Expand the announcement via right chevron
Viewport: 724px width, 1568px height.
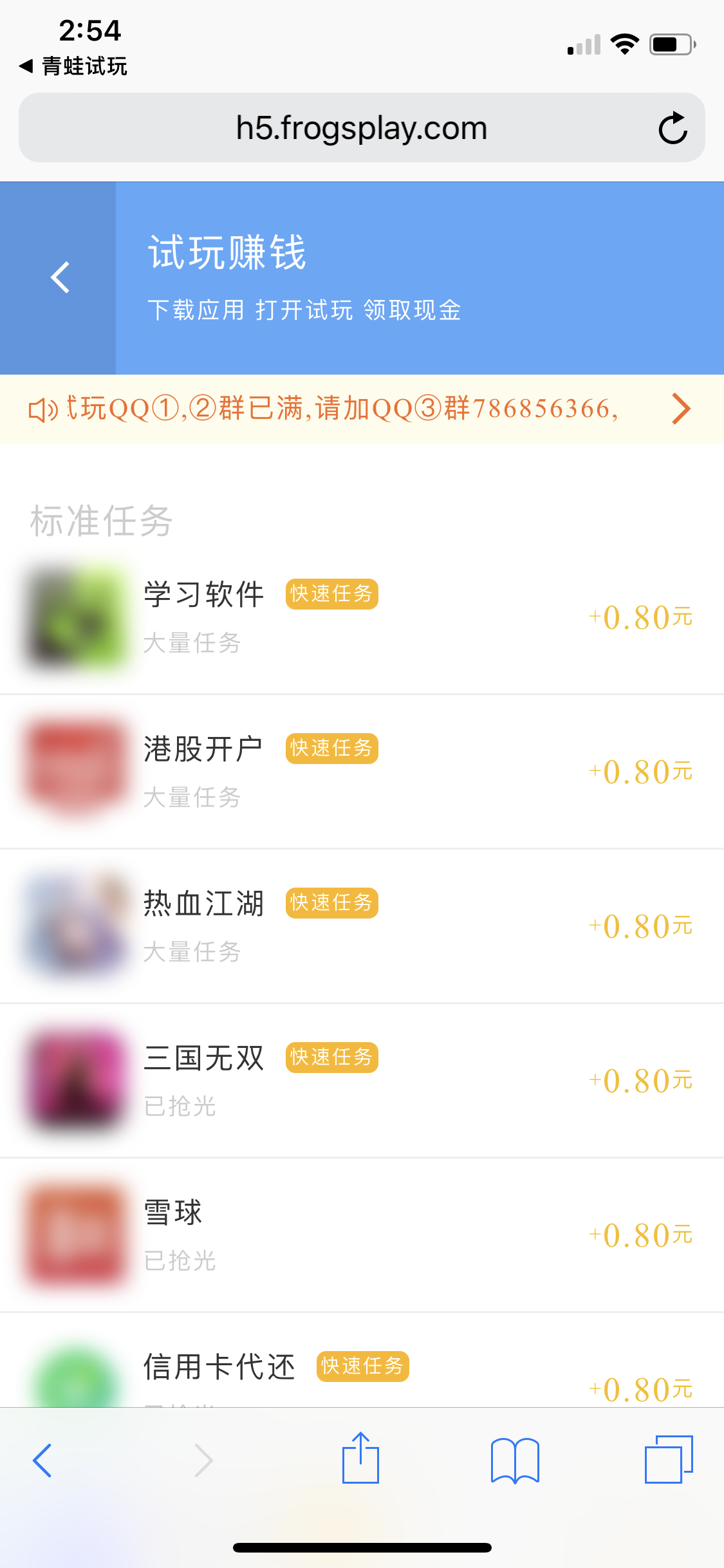pos(680,409)
